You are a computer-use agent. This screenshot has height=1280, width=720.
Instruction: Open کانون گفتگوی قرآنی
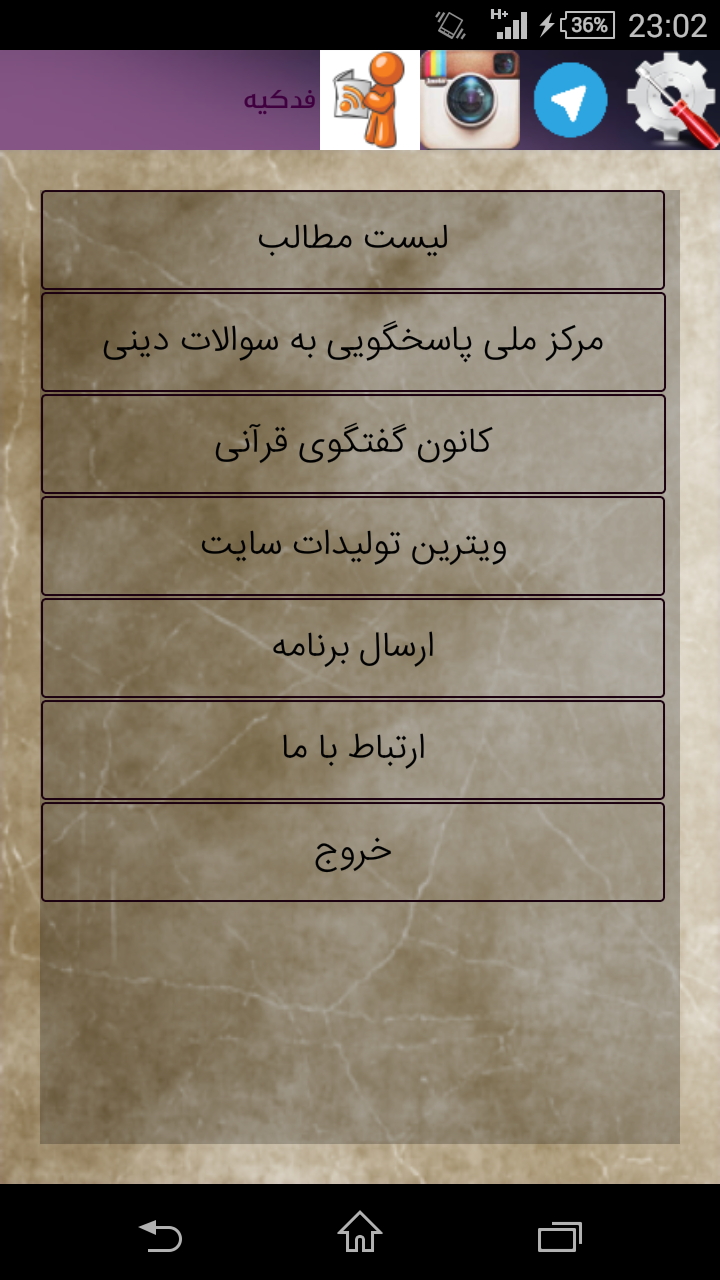353,444
